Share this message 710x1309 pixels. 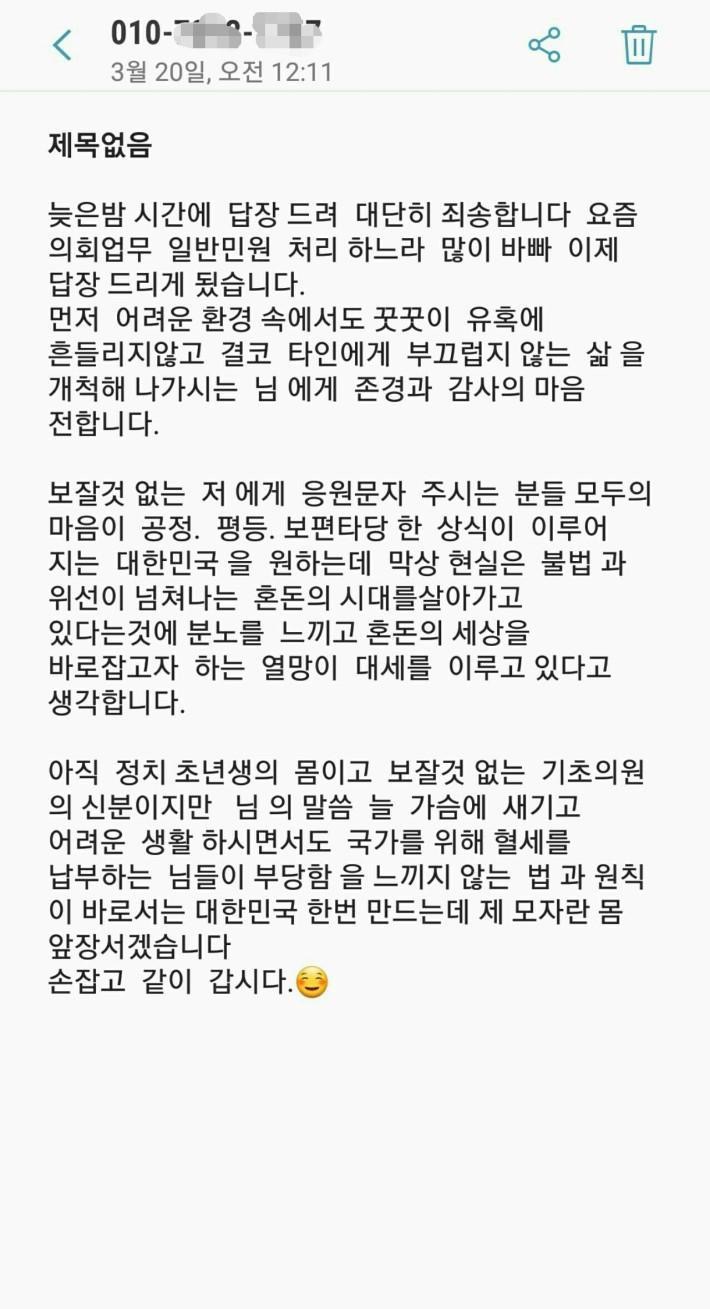pyautogui.click(x=544, y=45)
